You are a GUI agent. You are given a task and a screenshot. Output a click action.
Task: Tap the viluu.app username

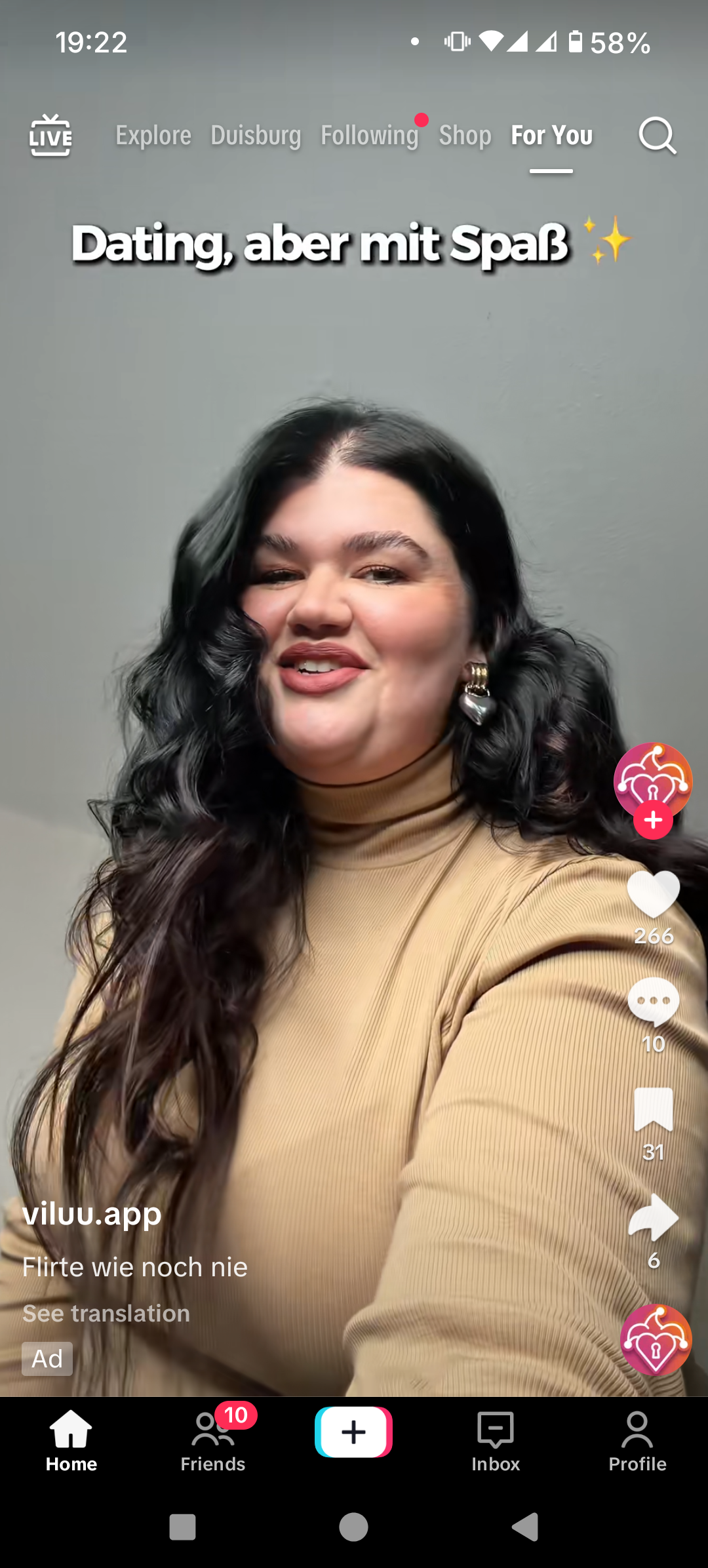pos(92,1213)
